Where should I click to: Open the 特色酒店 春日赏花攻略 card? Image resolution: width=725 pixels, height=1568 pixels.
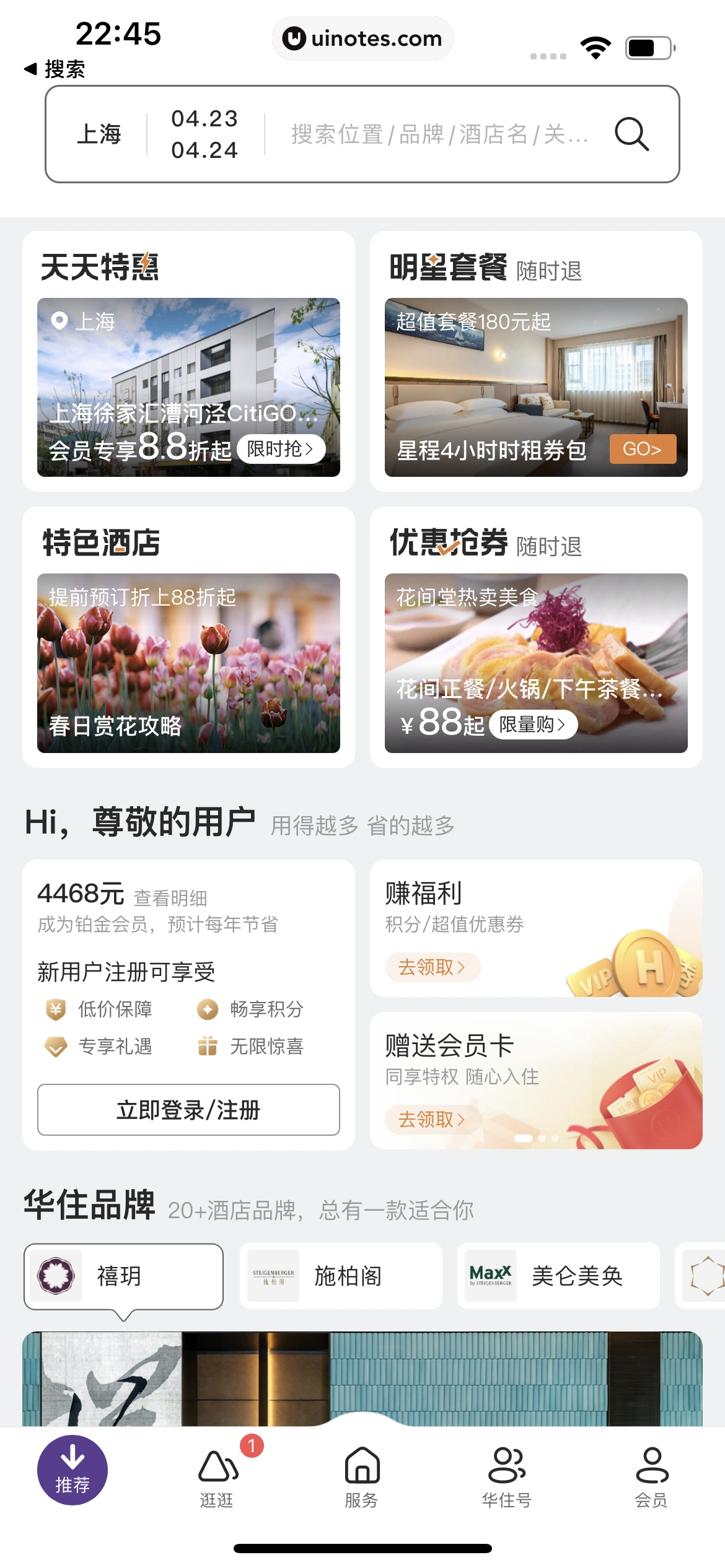(x=188, y=663)
